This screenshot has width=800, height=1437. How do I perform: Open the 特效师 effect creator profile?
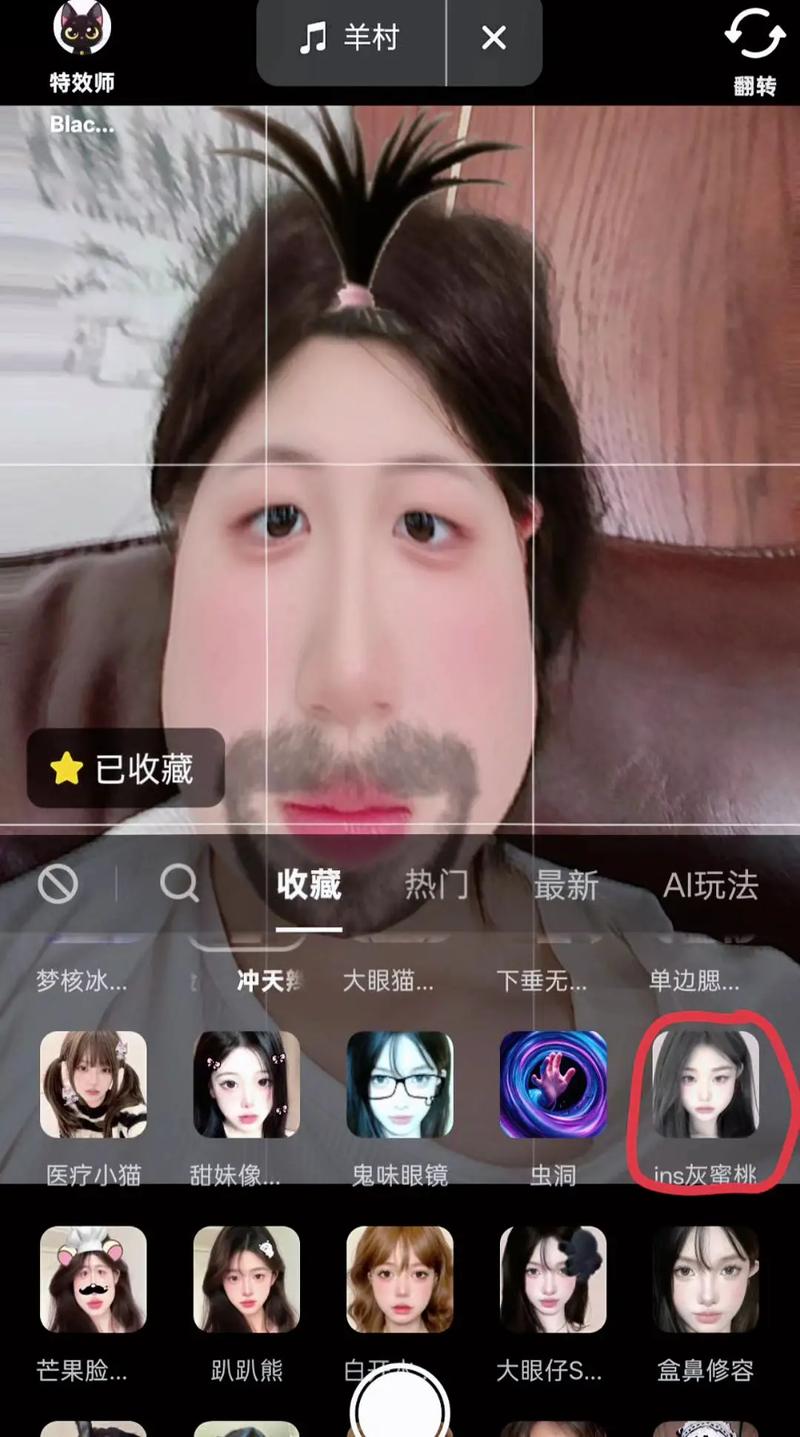coord(82,32)
